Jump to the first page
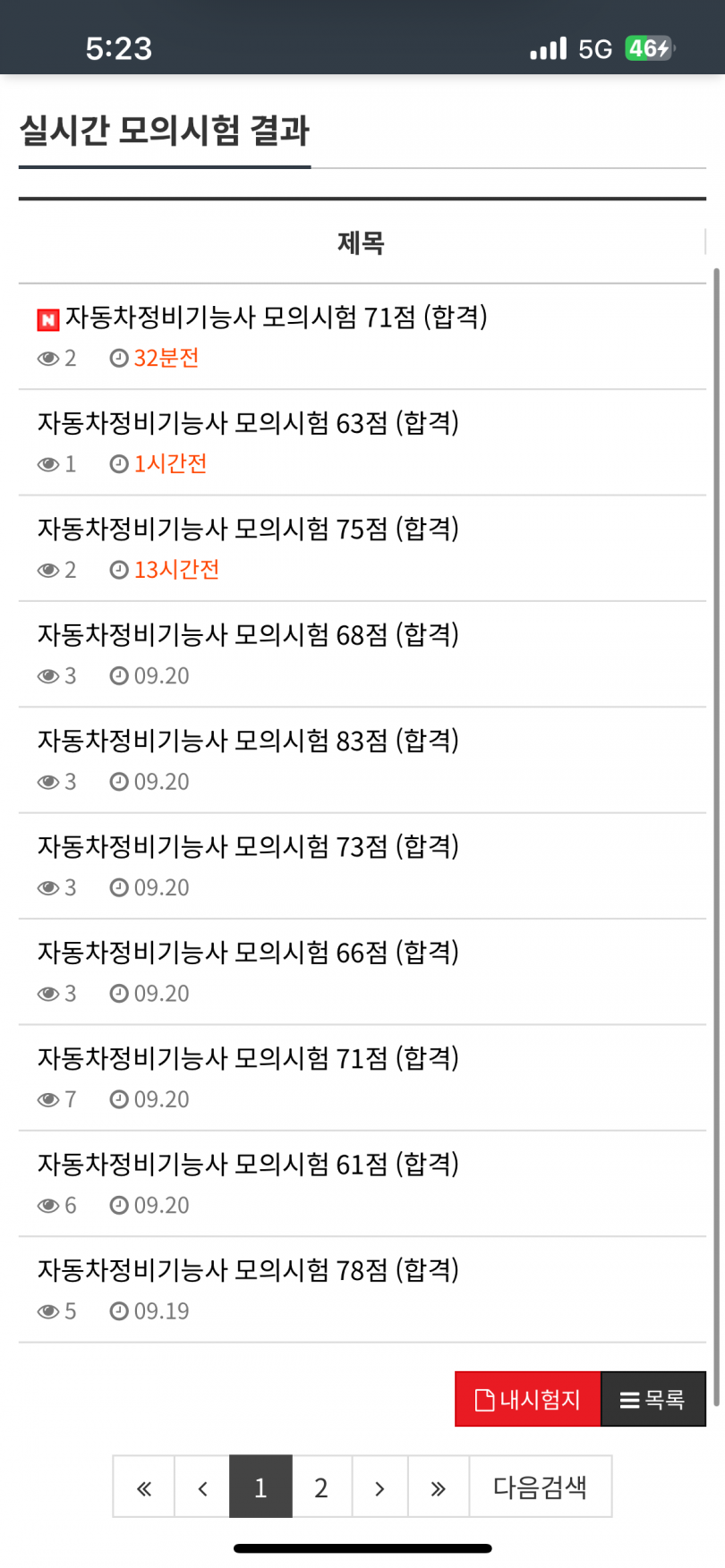The width and height of the screenshot is (725, 1568). click(144, 1487)
